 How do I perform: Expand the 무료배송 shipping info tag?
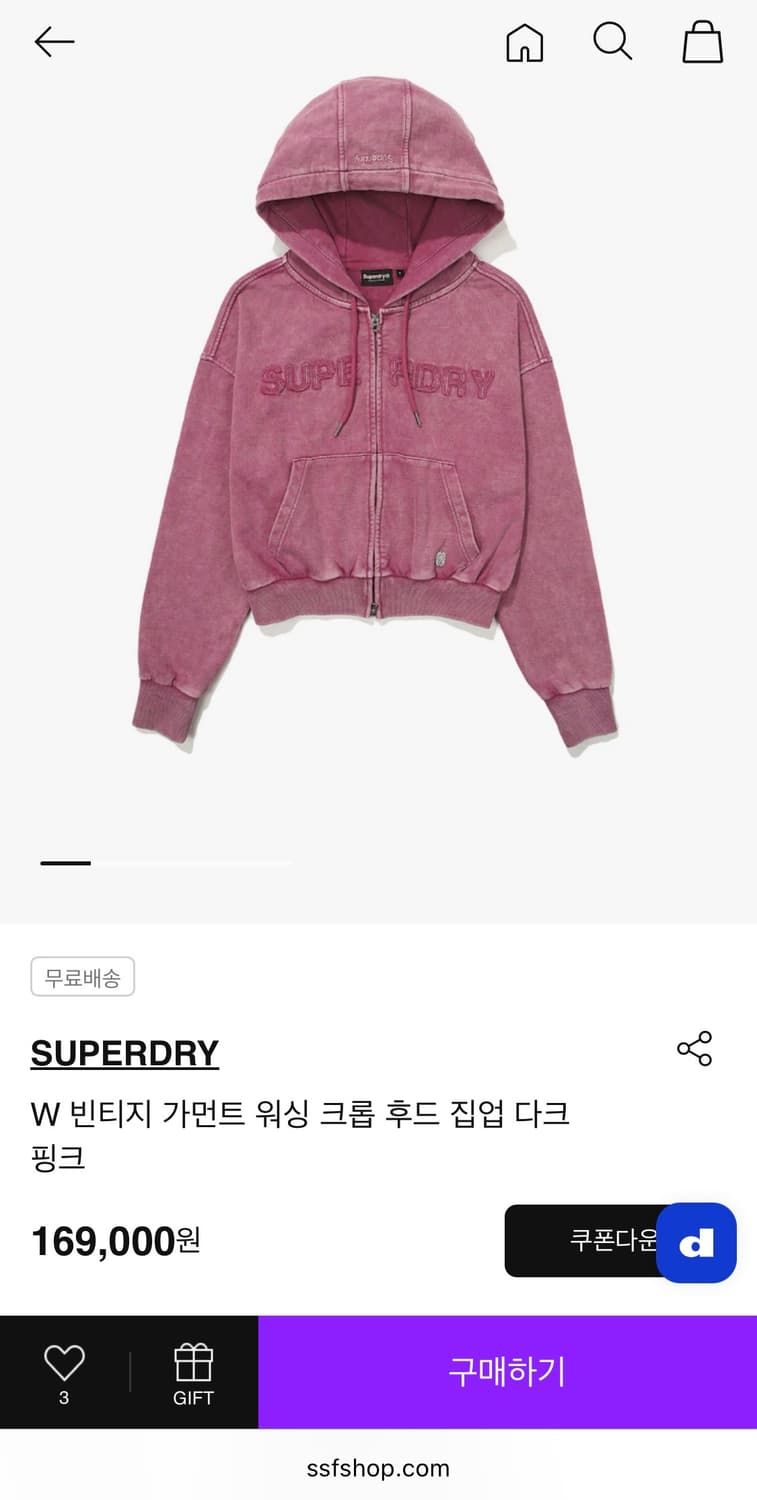[x=83, y=978]
